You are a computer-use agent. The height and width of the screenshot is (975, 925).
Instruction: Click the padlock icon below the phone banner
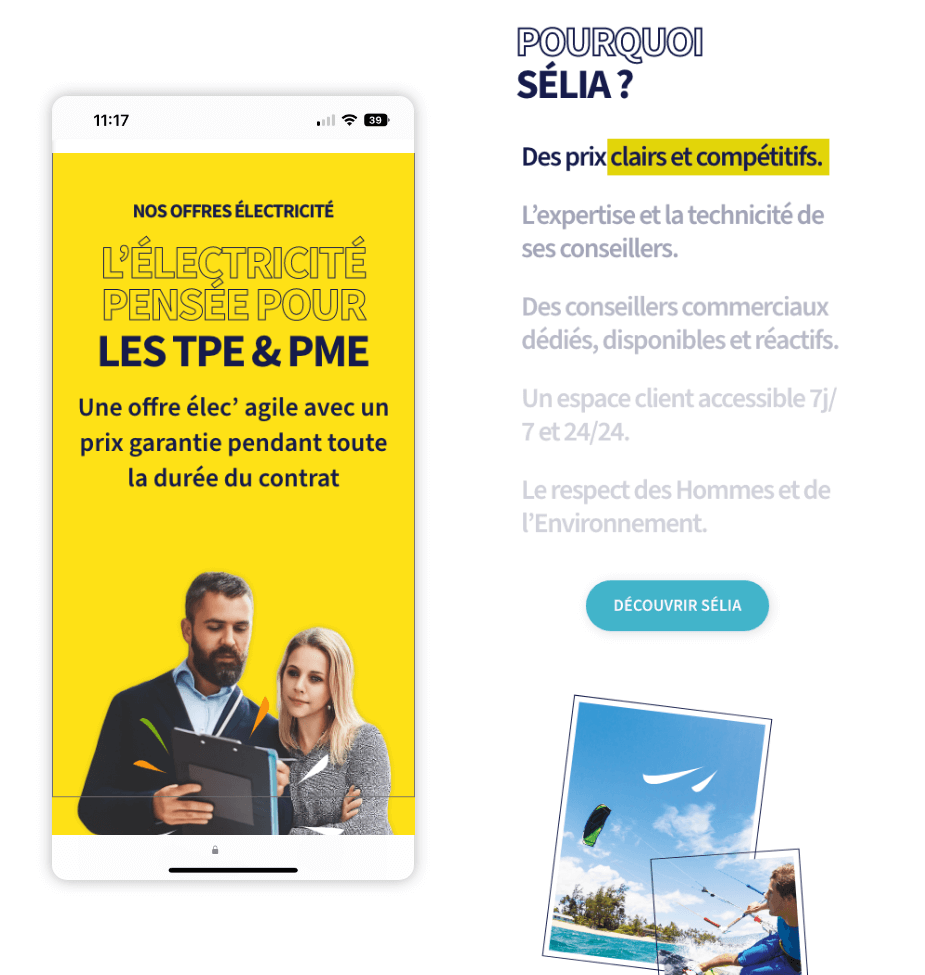click(216, 849)
